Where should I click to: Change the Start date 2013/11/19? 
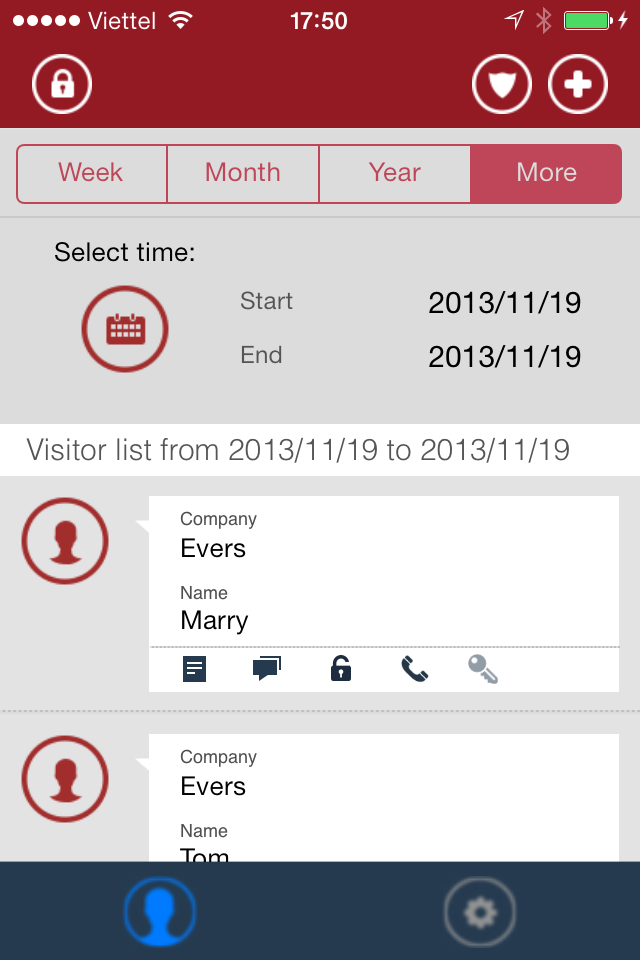[504, 303]
